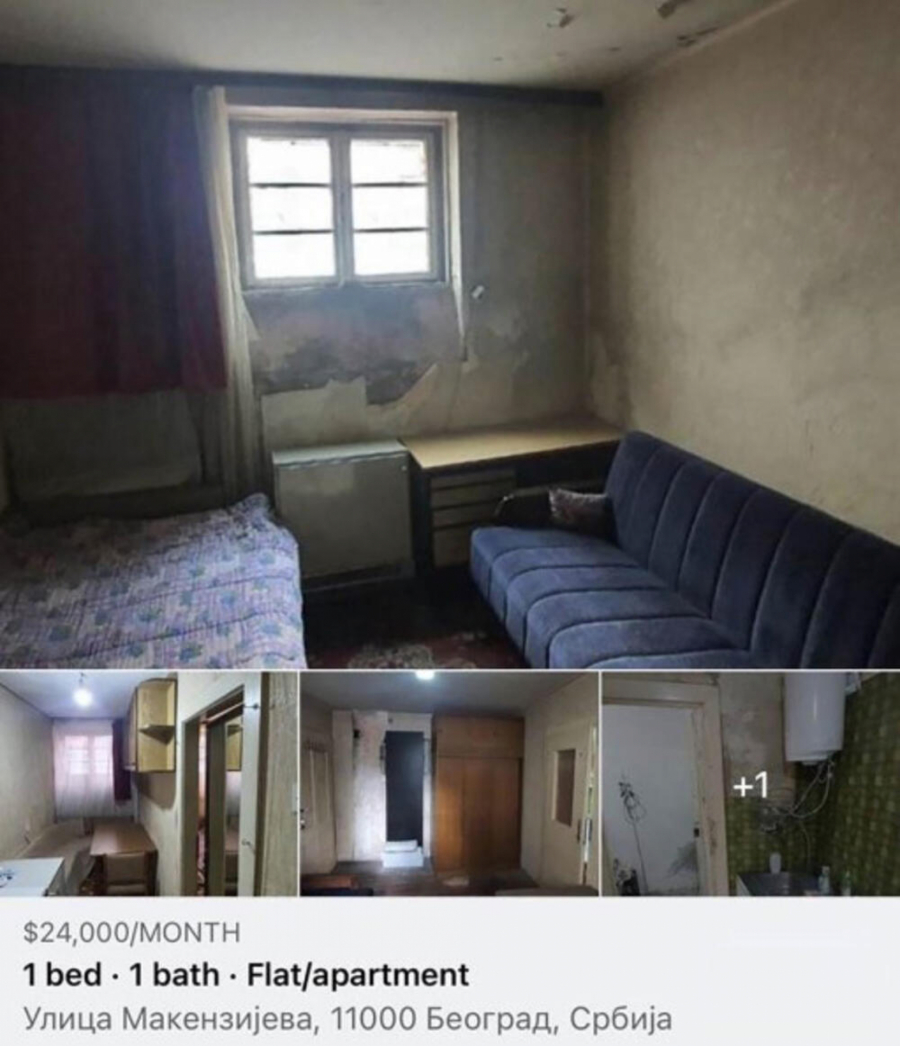Open the main bedroom photo

click(x=450, y=335)
